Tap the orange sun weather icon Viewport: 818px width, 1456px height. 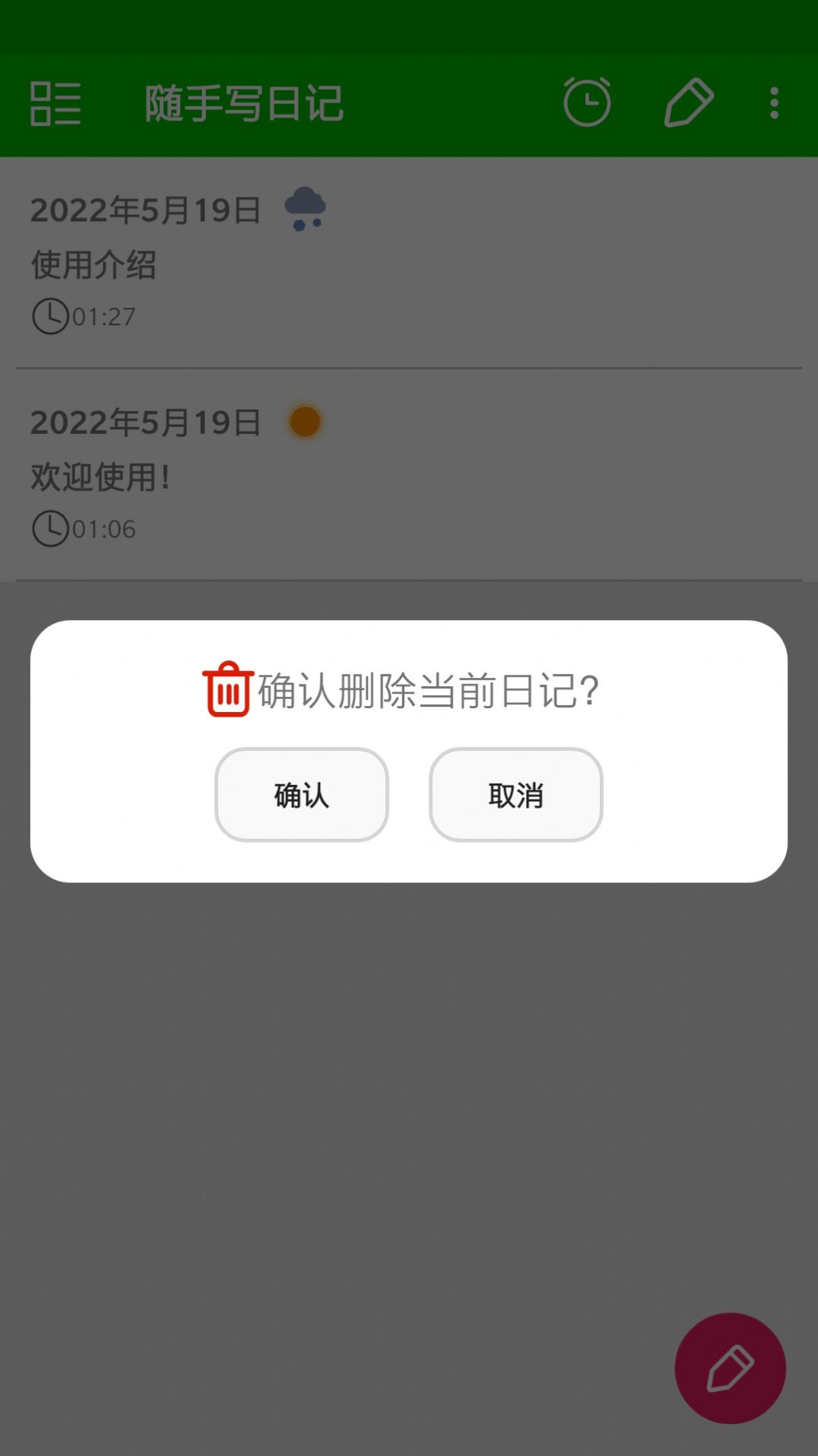click(x=303, y=423)
